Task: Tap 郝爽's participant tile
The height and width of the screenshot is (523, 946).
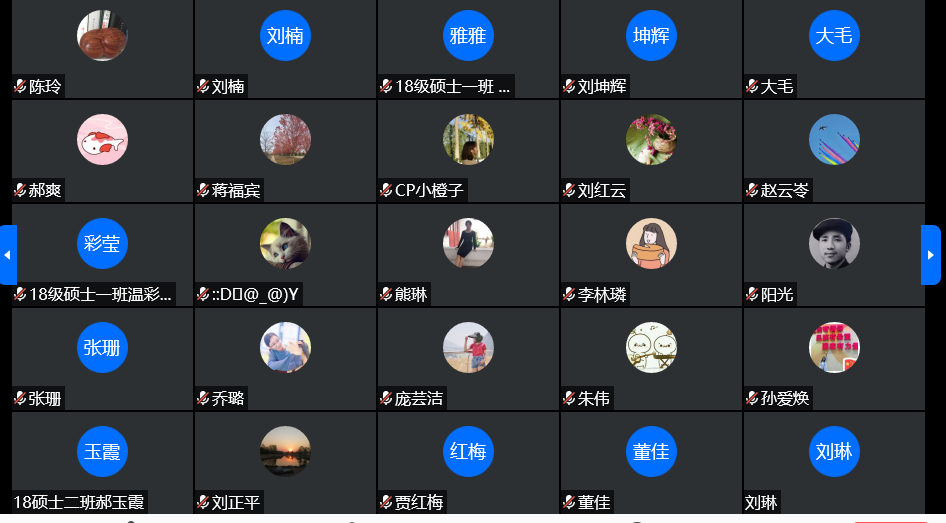Action: coord(102,151)
